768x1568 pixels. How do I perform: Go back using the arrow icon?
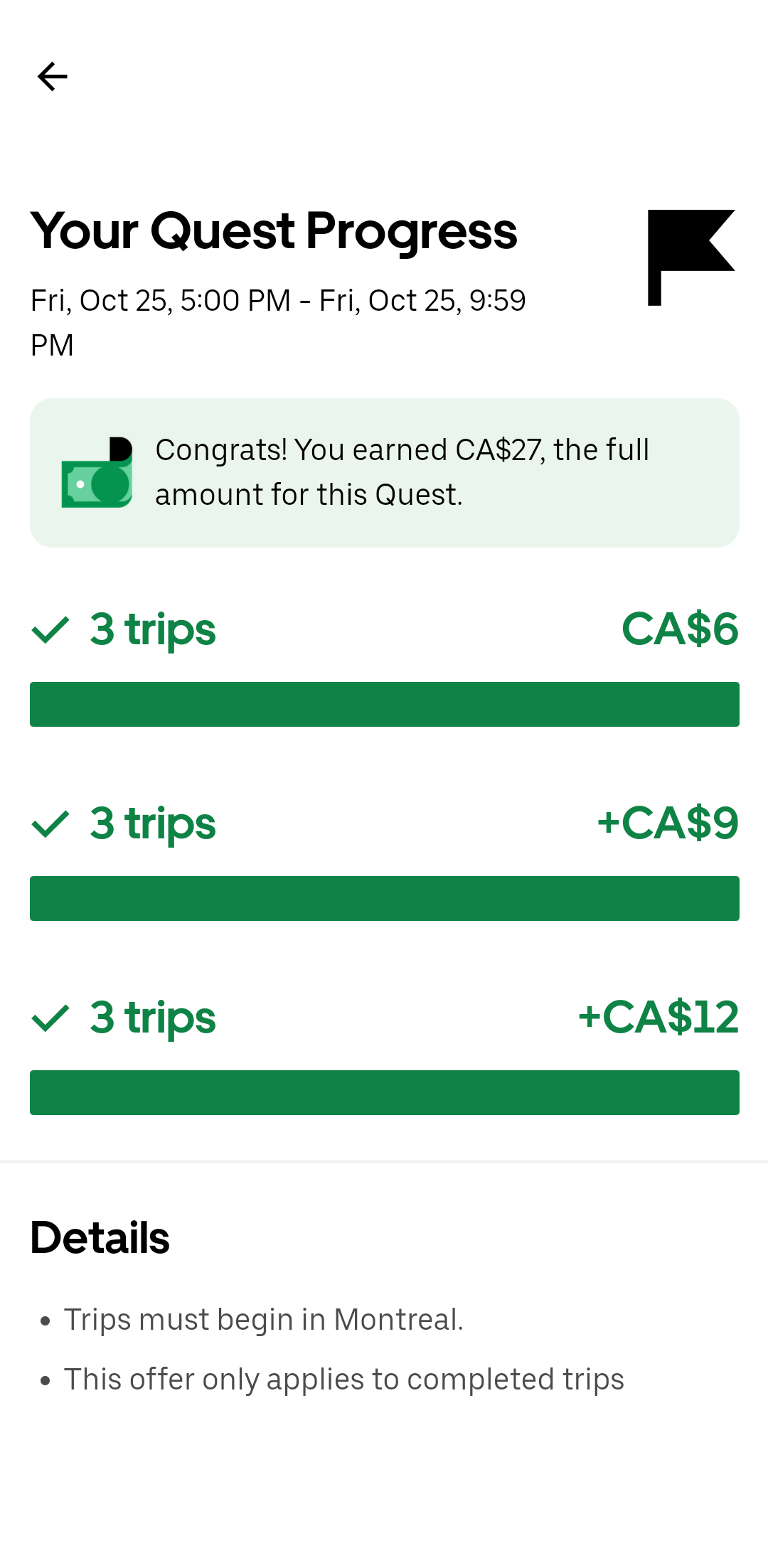tap(52, 77)
